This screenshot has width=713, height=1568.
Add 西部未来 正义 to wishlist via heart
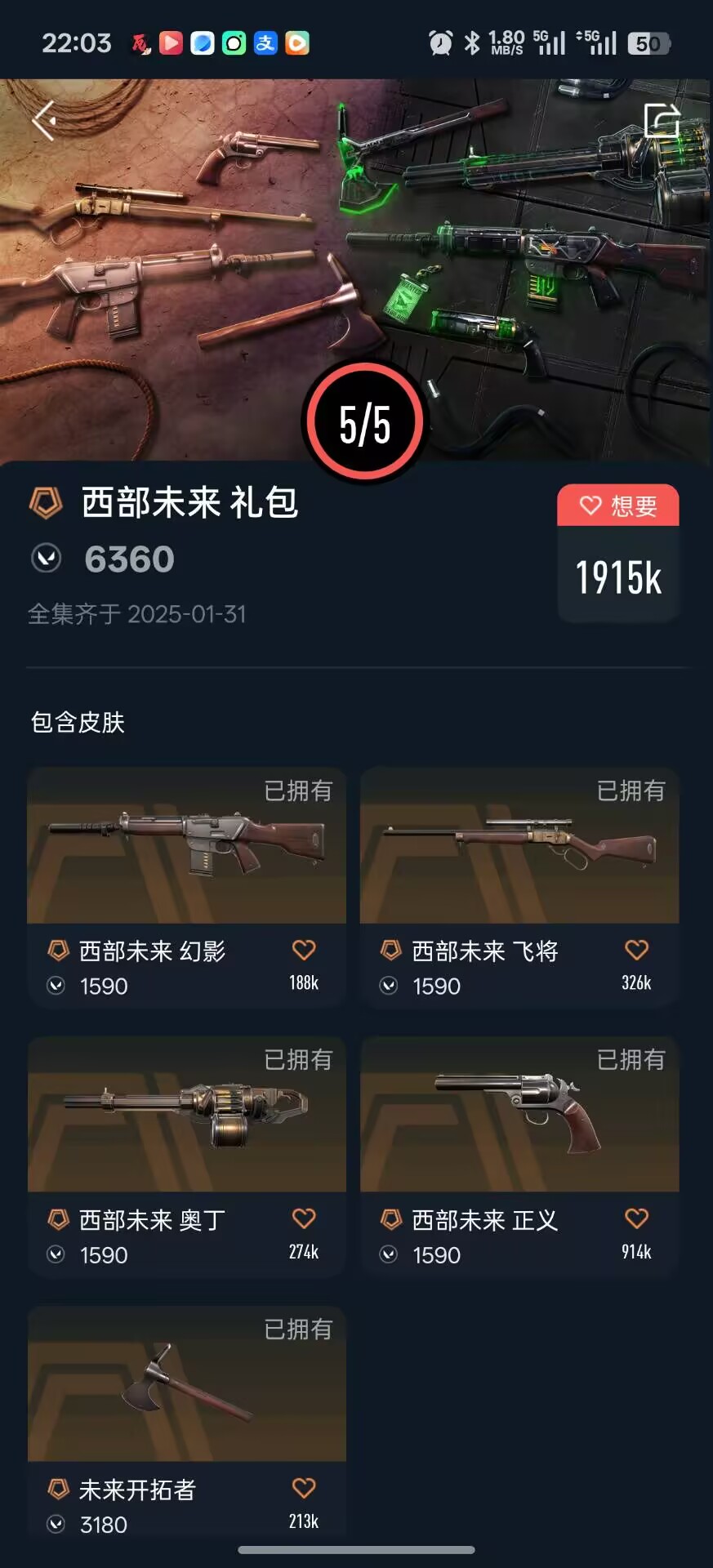636,1219
